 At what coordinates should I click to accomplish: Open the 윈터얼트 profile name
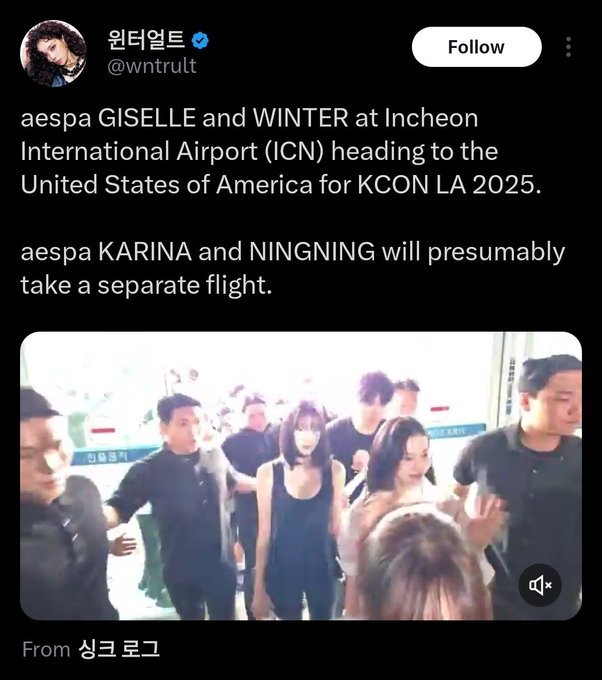tap(146, 40)
